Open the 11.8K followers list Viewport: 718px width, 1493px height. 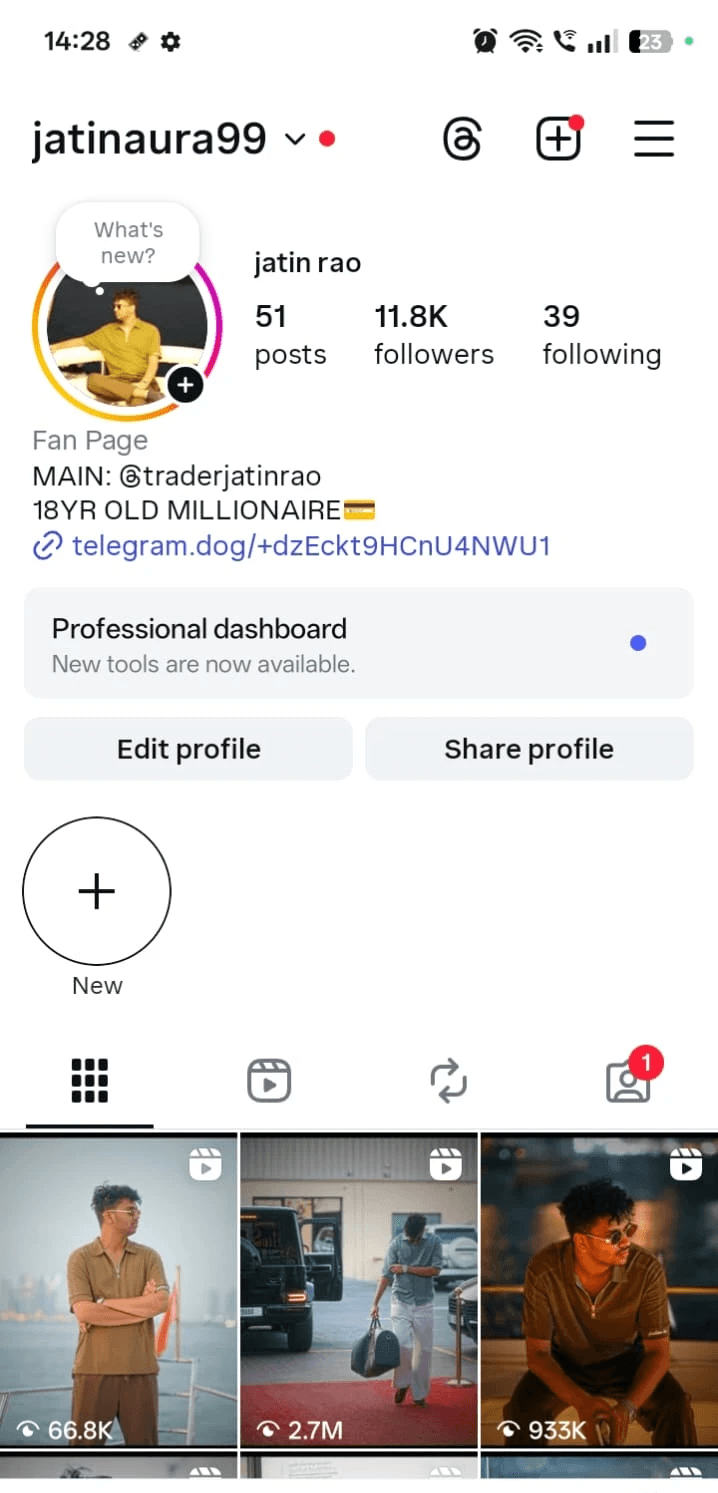tap(433, 335)
